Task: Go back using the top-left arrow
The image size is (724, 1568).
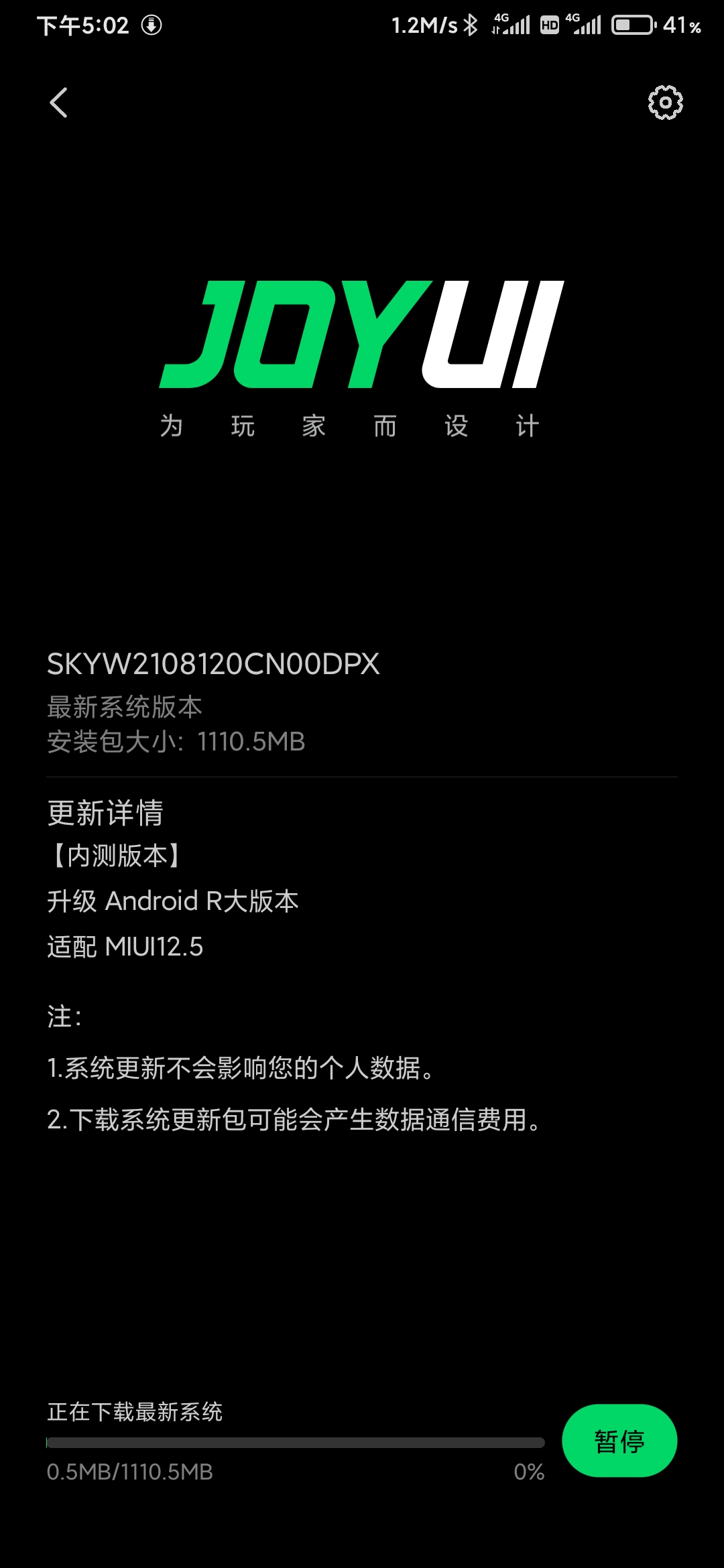Action: [59, 103]
